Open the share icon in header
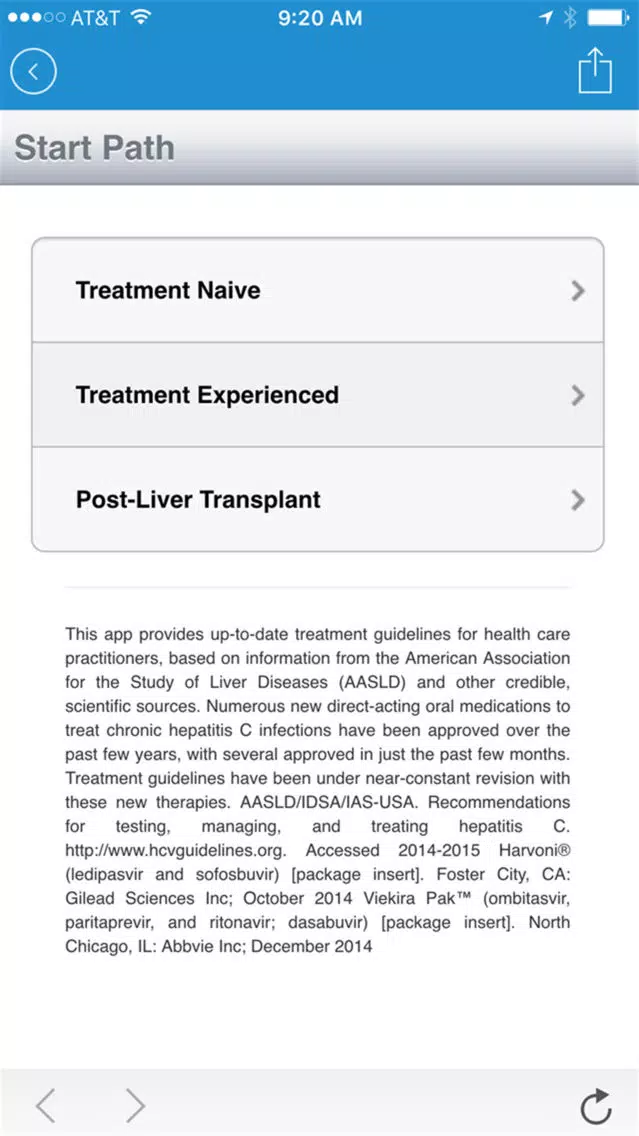639x1136 pixels. point(595,71)
